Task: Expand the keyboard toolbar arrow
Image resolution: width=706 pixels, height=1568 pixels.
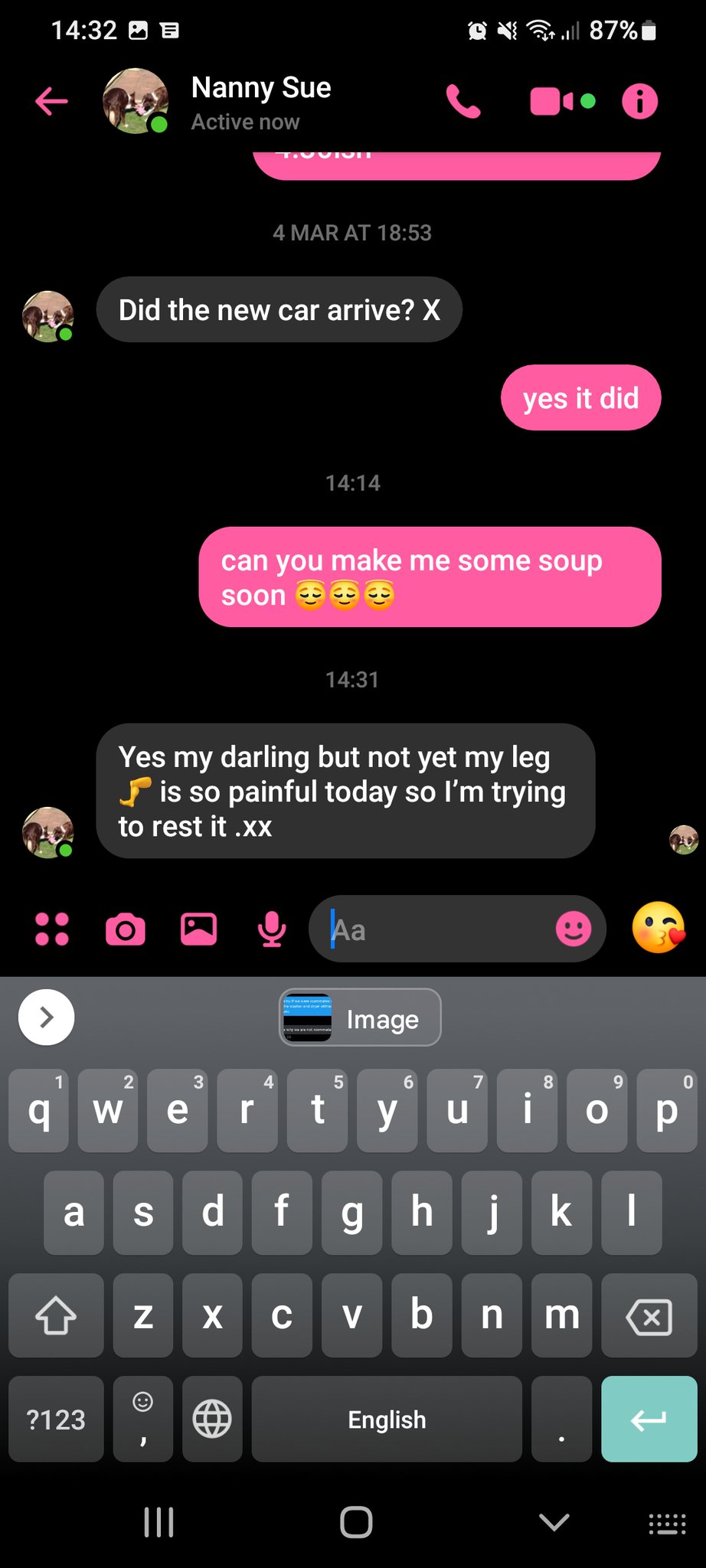Action: tap(46, 1018)
